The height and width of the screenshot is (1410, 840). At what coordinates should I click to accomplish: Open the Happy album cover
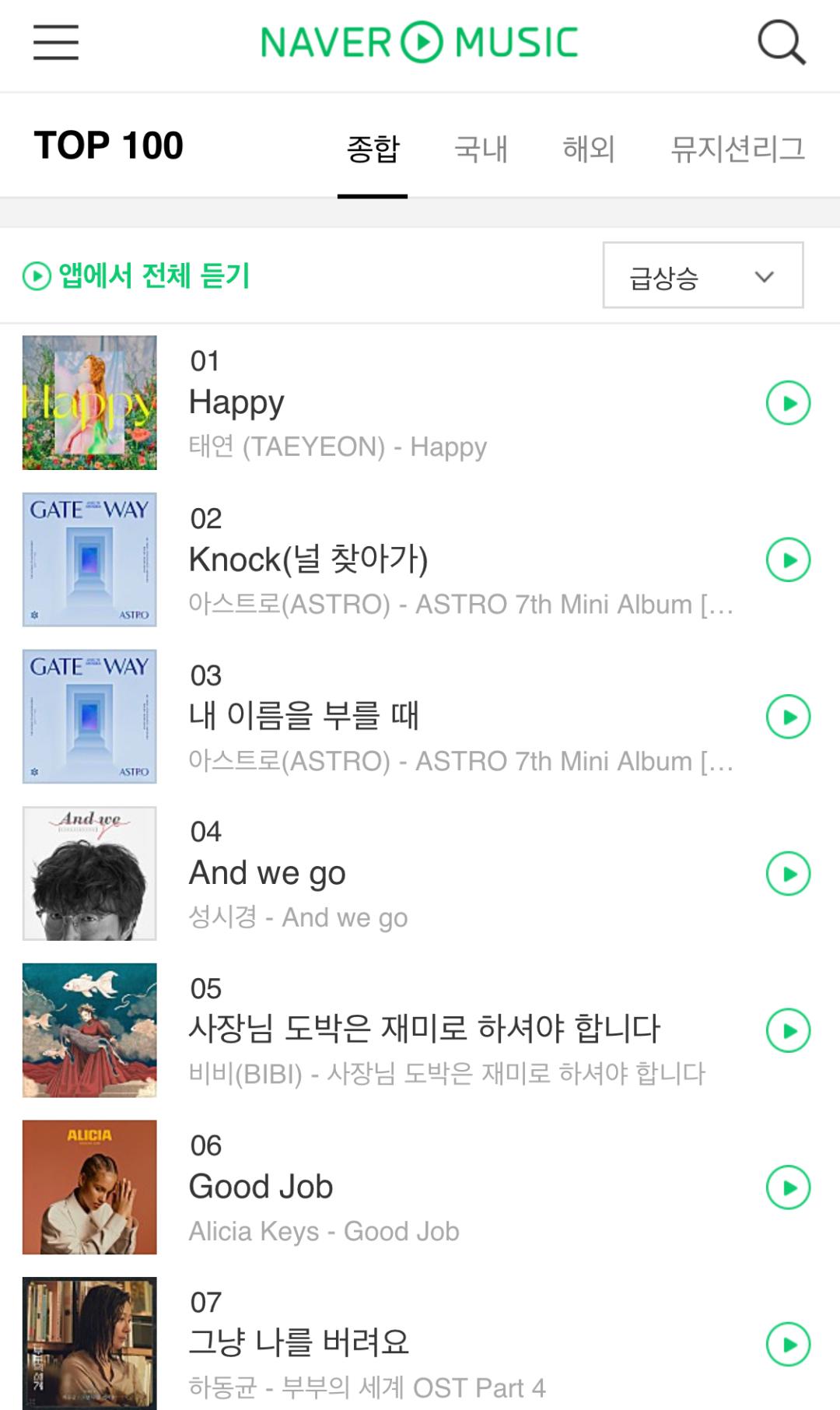tap(89, 403)
